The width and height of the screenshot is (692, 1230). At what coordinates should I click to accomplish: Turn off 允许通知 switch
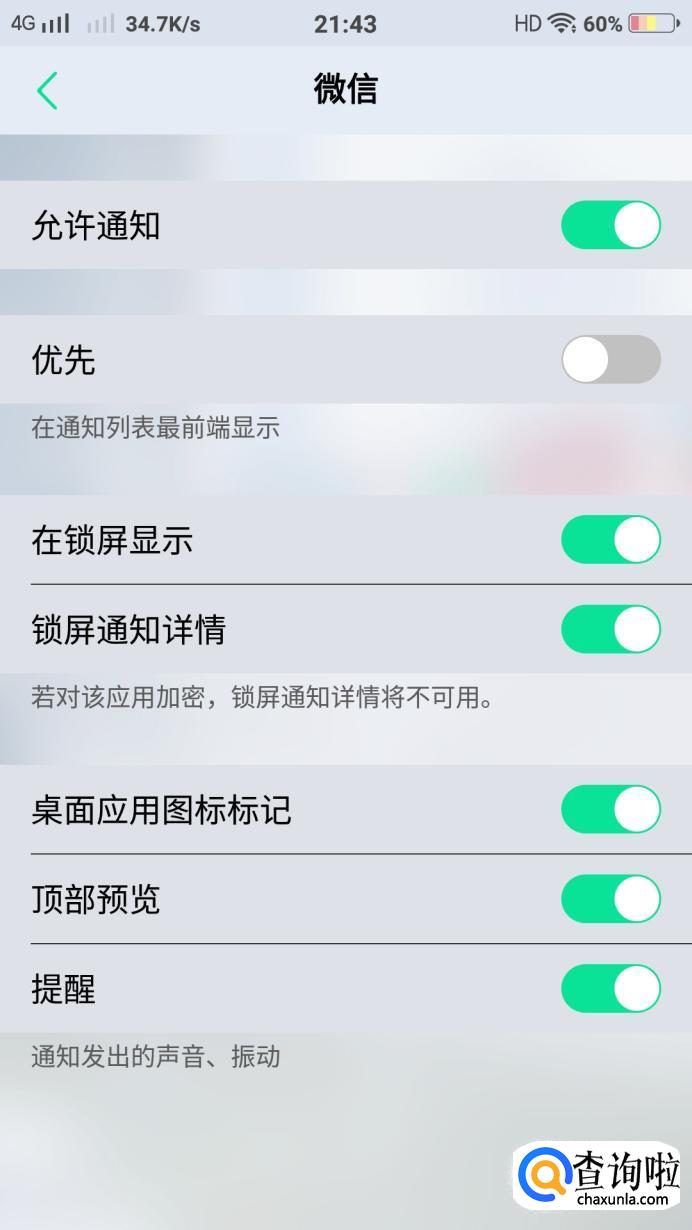tap(610, 225)
